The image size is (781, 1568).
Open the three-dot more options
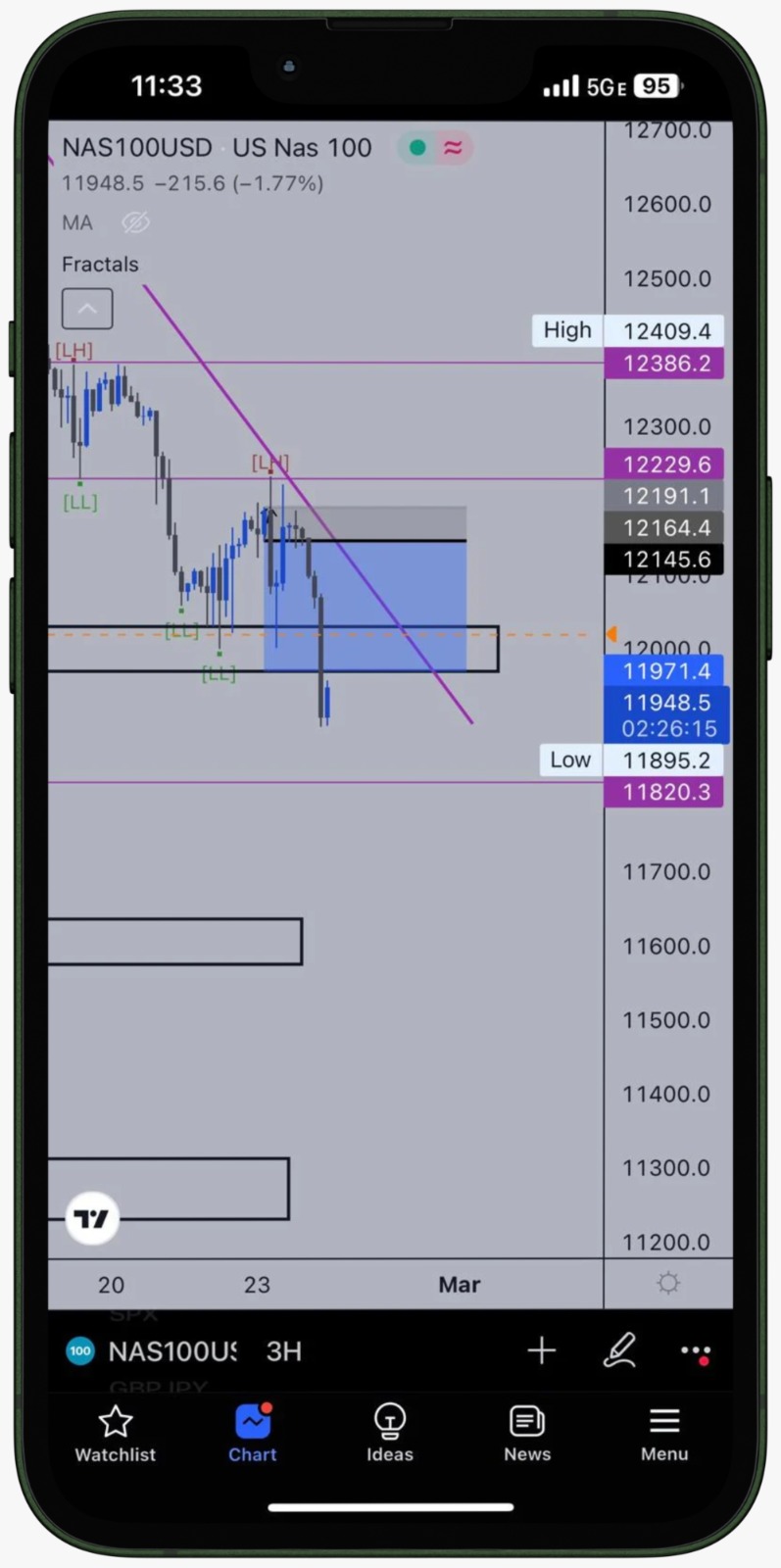[695, 1352]
